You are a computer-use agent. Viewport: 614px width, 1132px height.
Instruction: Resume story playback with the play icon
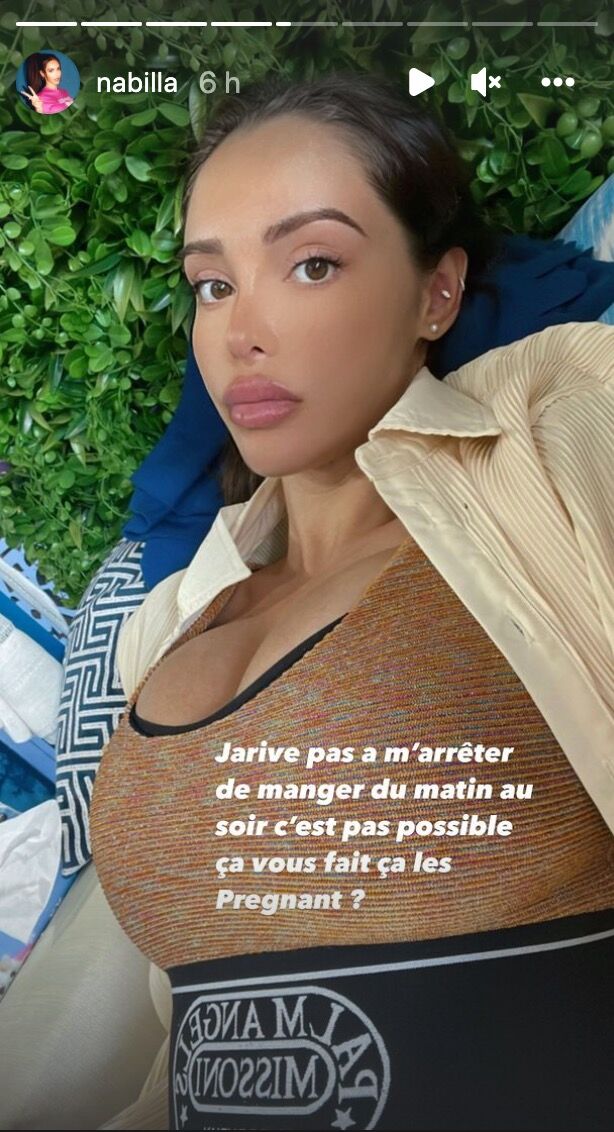point(421,82)
